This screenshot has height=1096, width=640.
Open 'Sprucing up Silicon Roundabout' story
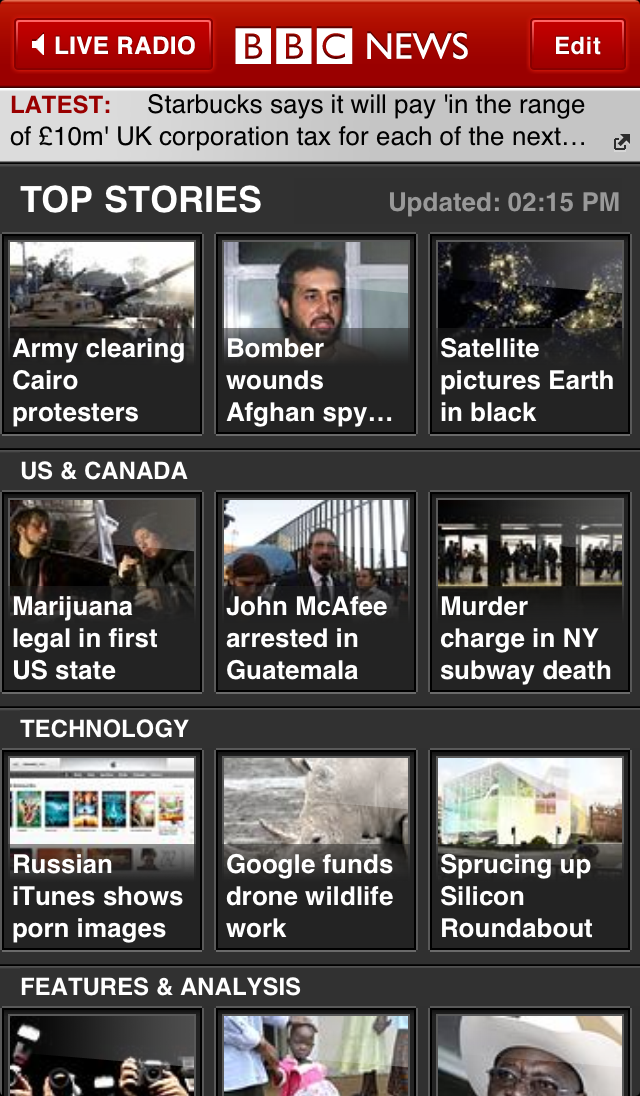(x=530, y=850)
